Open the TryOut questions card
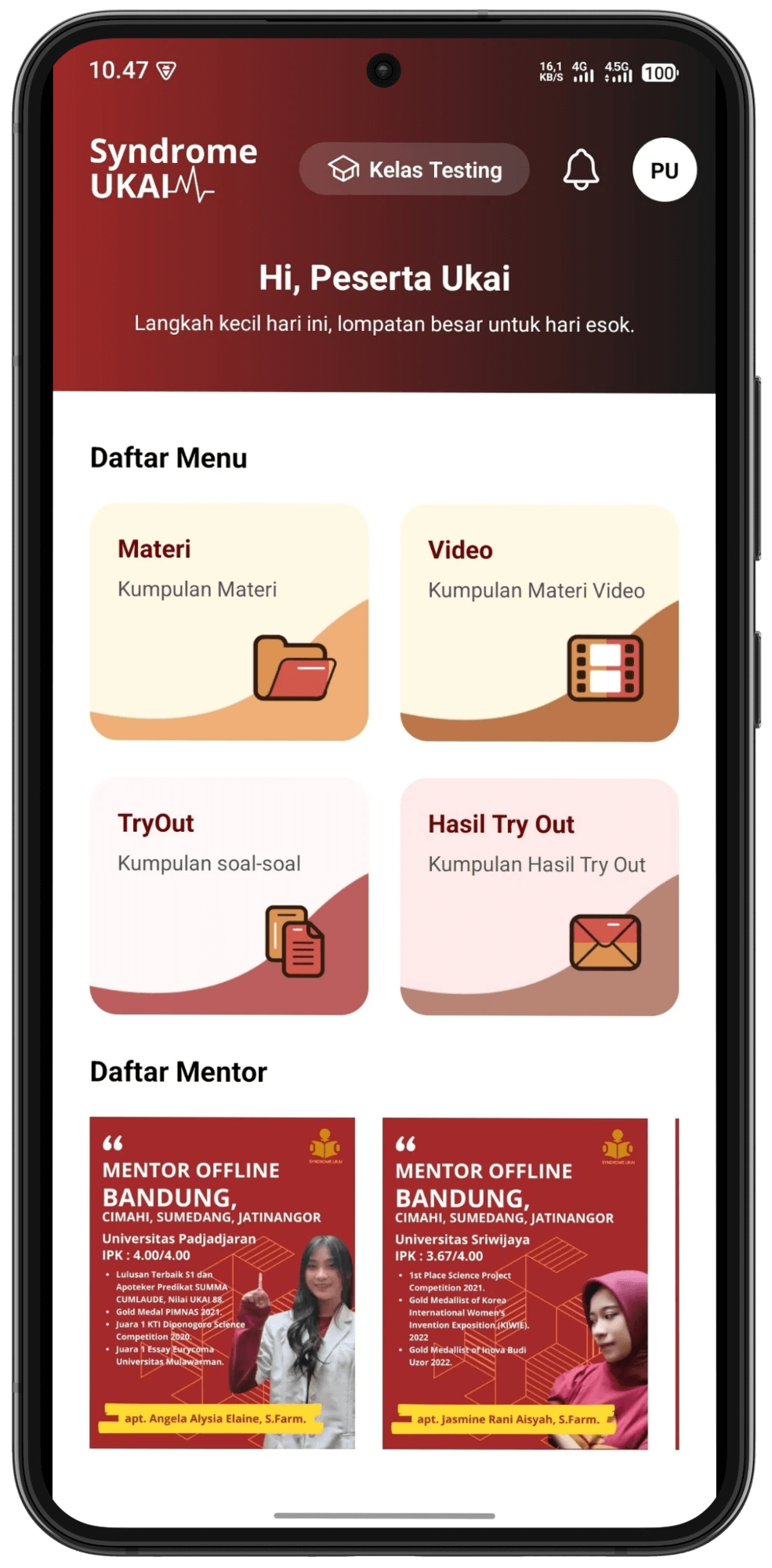 click(229, 896)
